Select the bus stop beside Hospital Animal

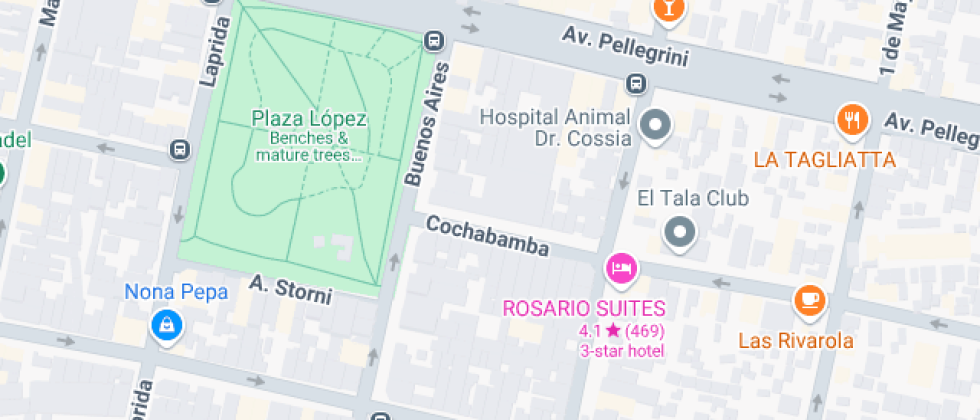pyautogui.click(x=634, y=84)
